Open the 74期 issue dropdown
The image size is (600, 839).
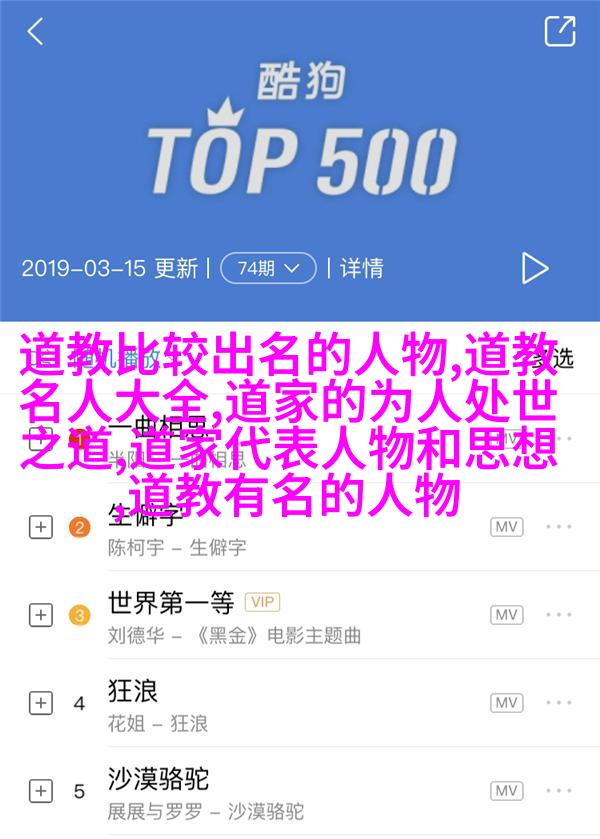click(x=267, y=268)
